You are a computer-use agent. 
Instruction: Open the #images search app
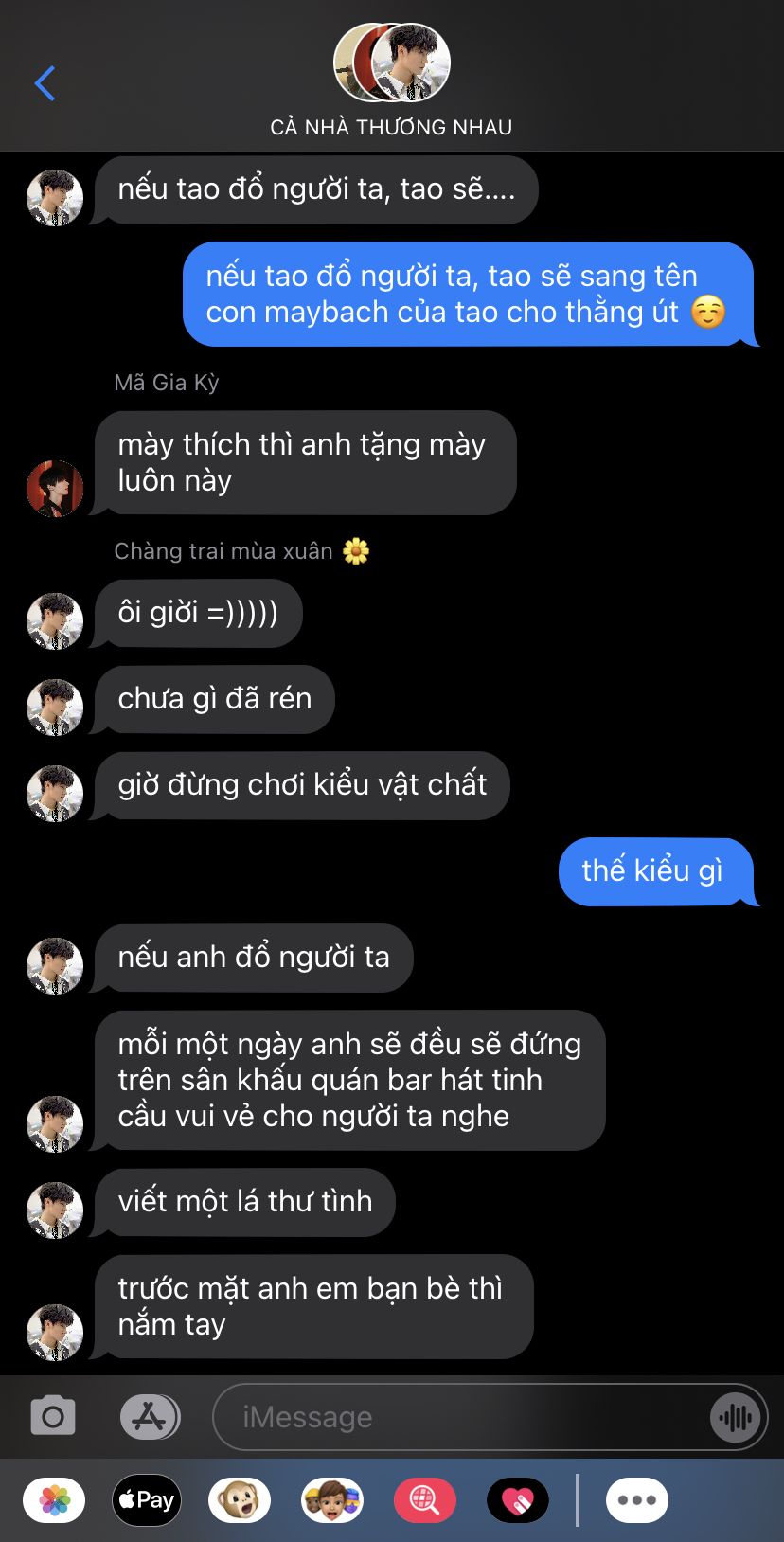pos(425,1500)
